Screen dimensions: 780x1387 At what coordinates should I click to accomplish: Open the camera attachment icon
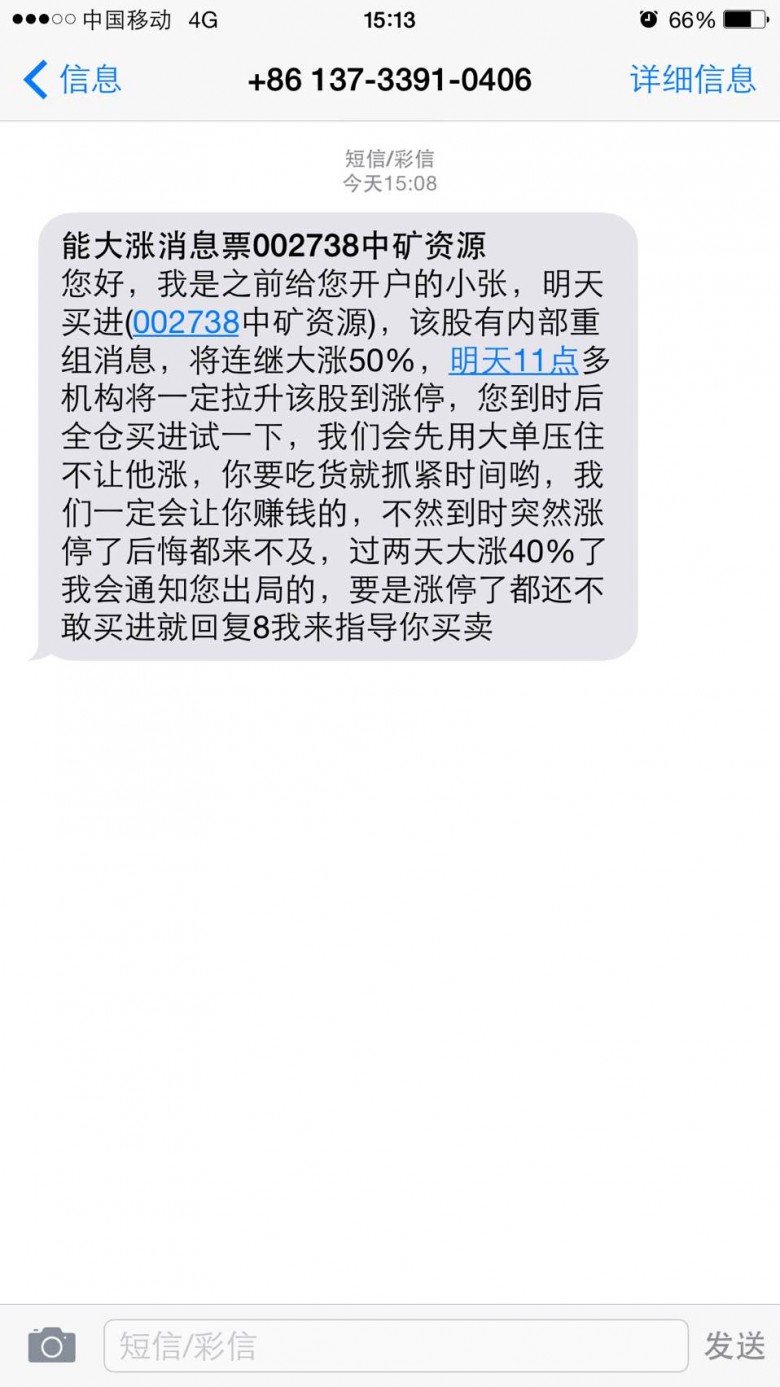pyautogui.click(x=52, y=1345)
